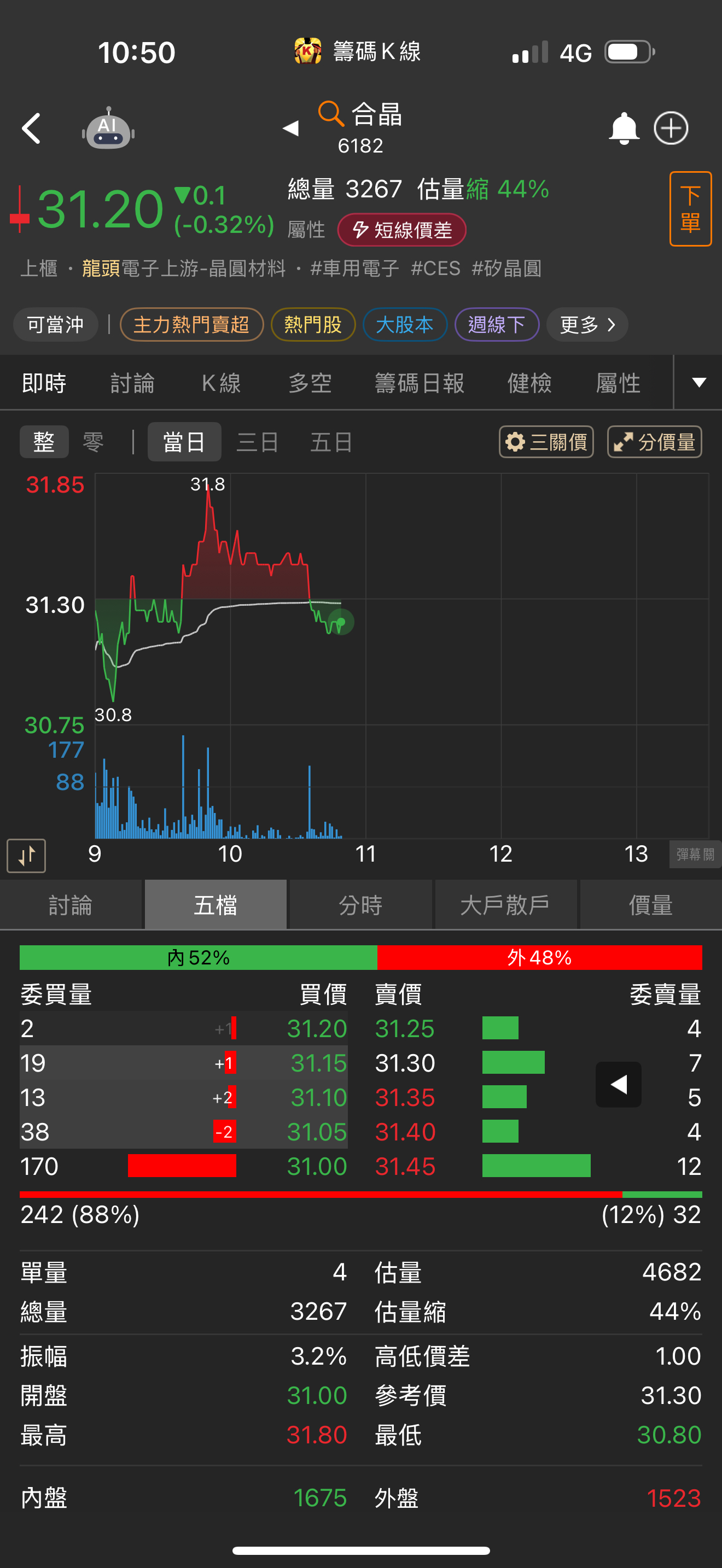722x1568 pixels.
Task: Add 合晶 to watchlist
Action: 671,128
